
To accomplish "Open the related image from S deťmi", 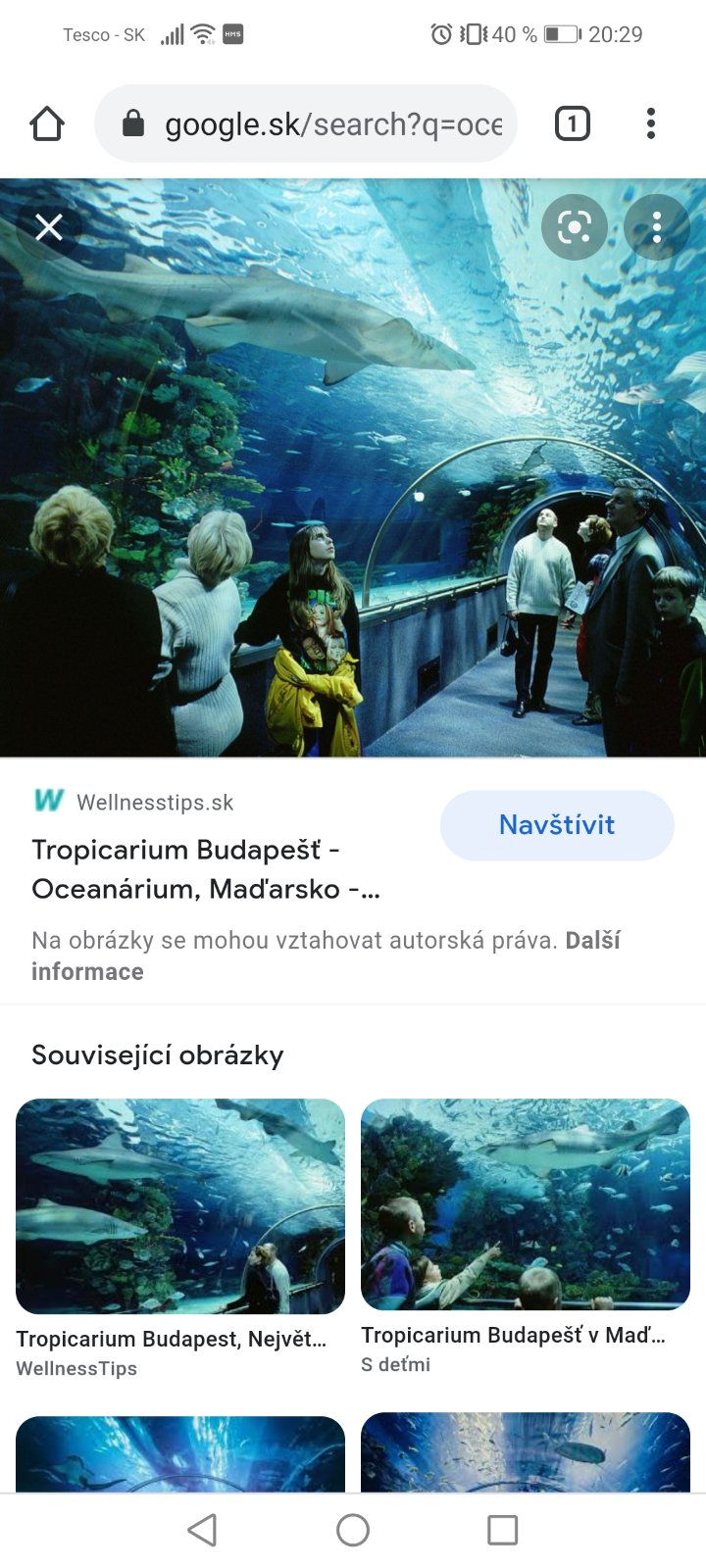I will [526, 1204].
